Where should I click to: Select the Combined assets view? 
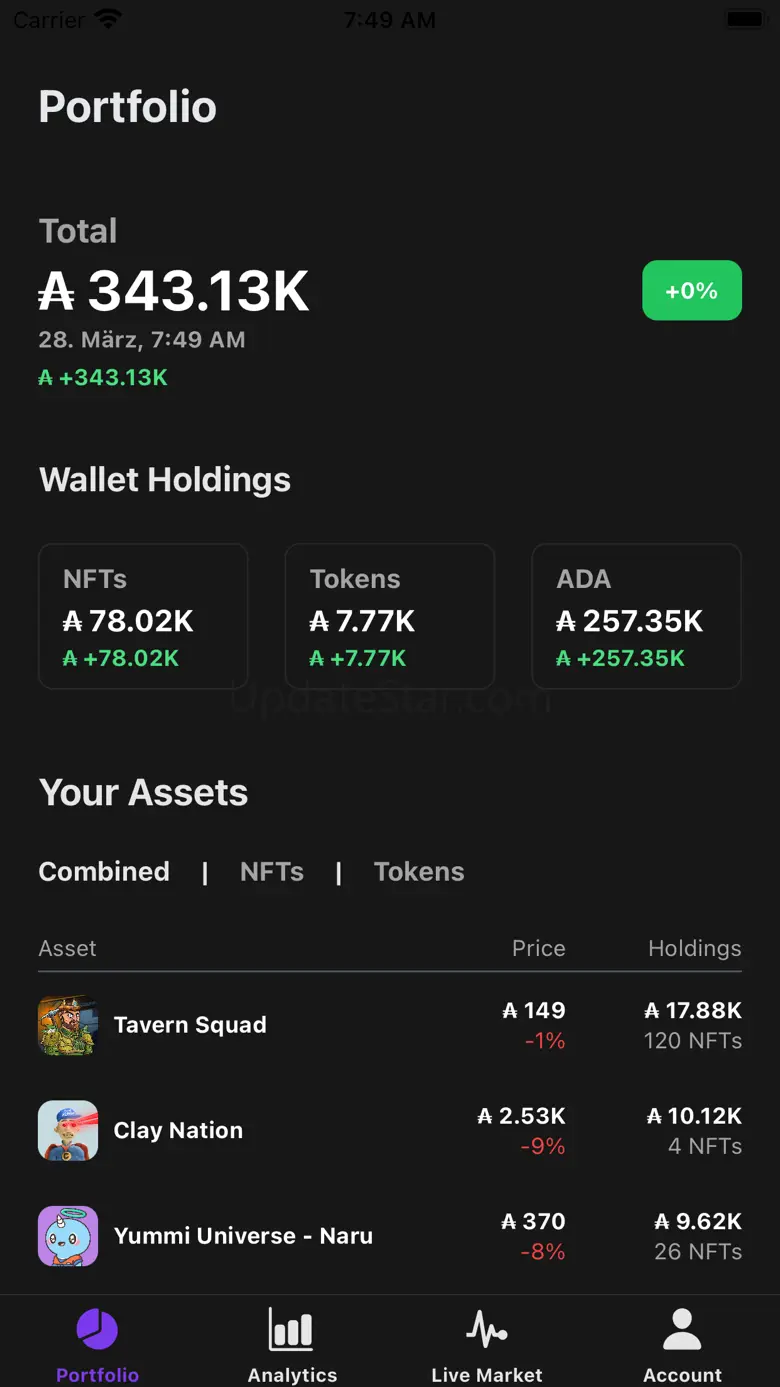coord(104,871)
